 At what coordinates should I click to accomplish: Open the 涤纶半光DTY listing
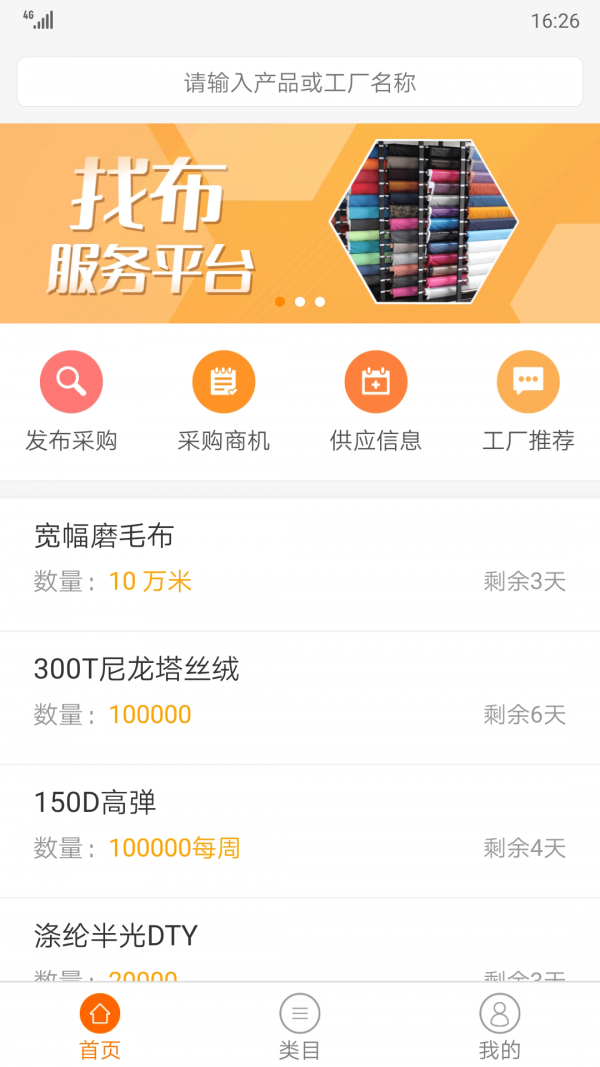299,945
